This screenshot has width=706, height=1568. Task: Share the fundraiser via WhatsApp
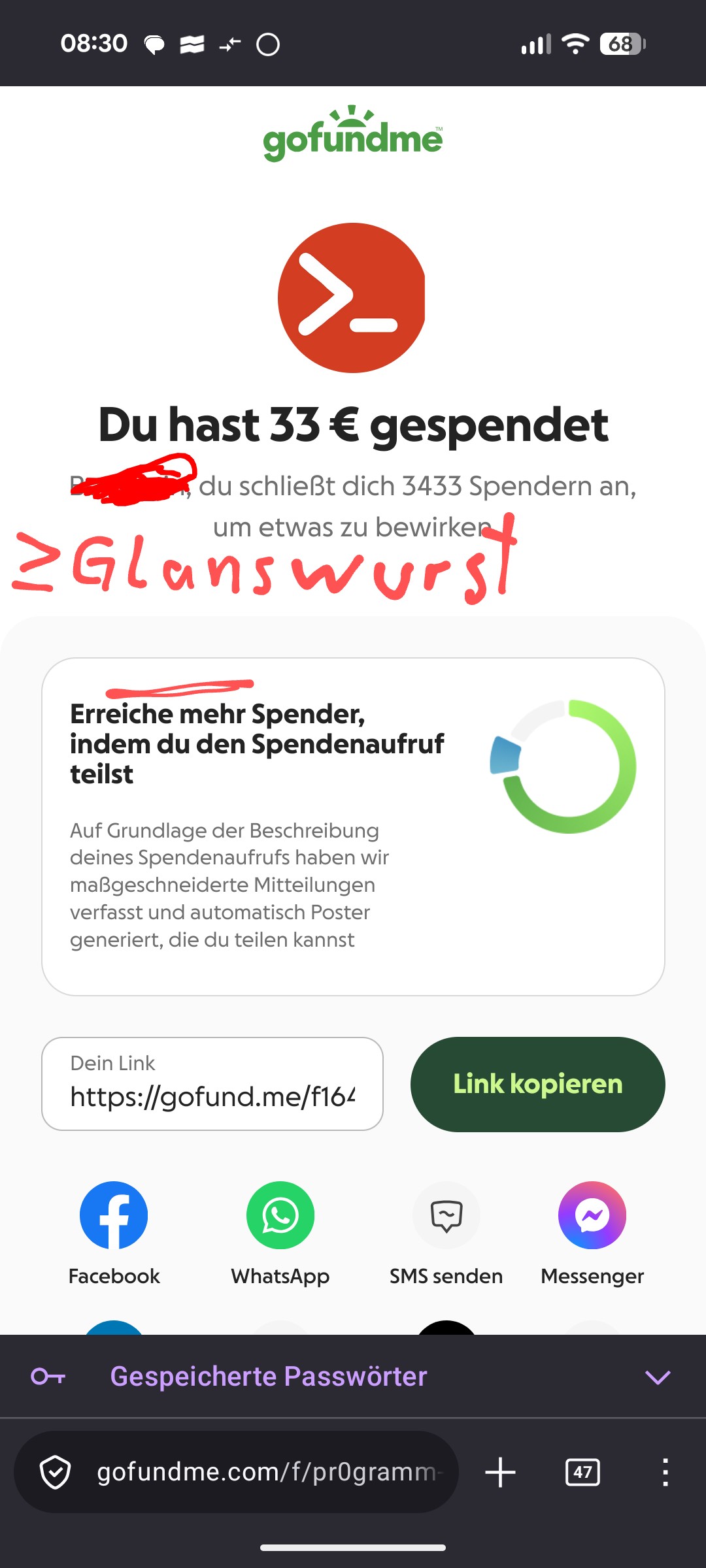point(280,1216)
